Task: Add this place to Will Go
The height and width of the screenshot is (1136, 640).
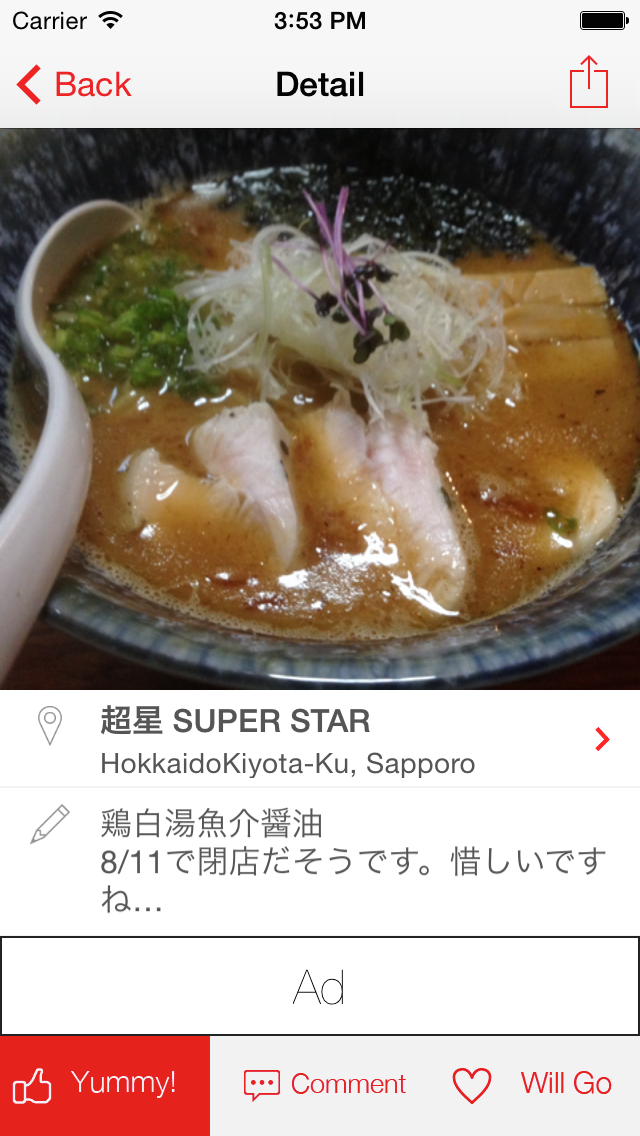Action: click(532, 1085)
